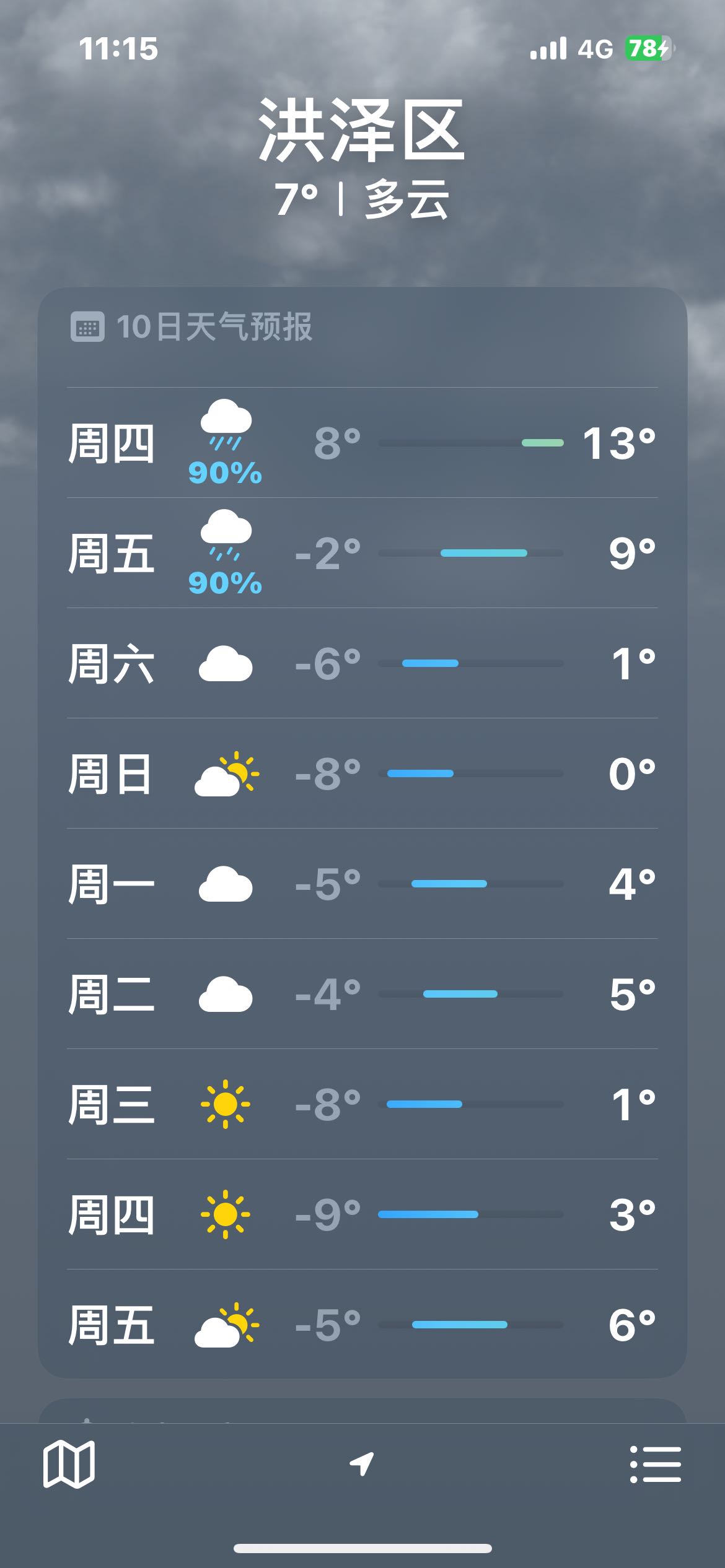Viewport: 725px width, 1568px height.
Task: Open the last 周五 forecast with 6° high
Action: click(x=362, y=1325)
